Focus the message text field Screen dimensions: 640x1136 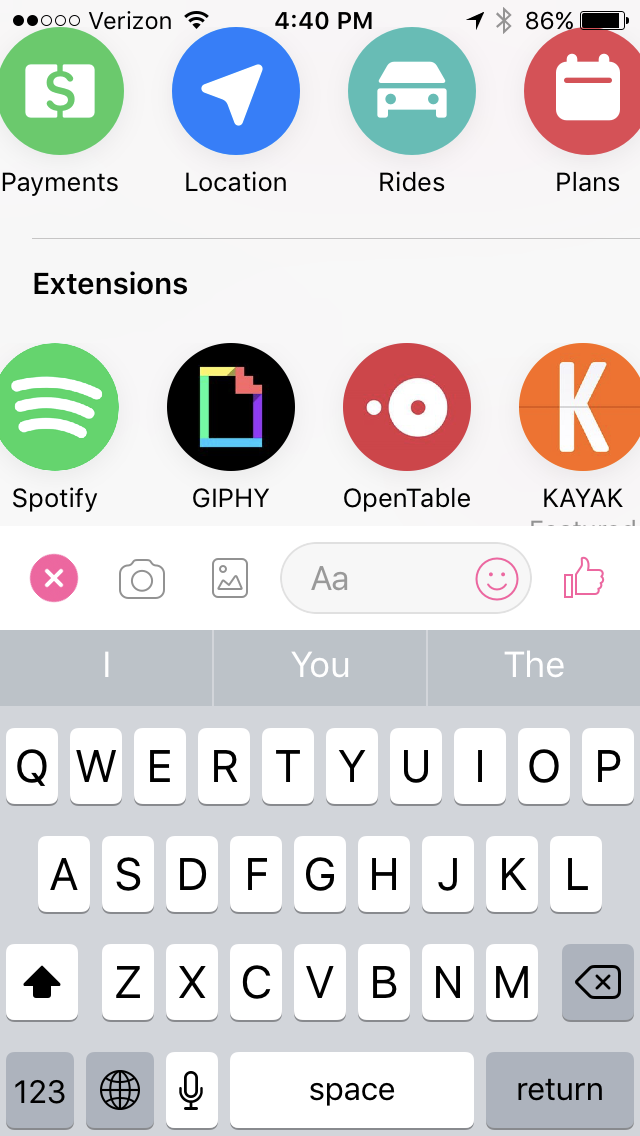380,578
